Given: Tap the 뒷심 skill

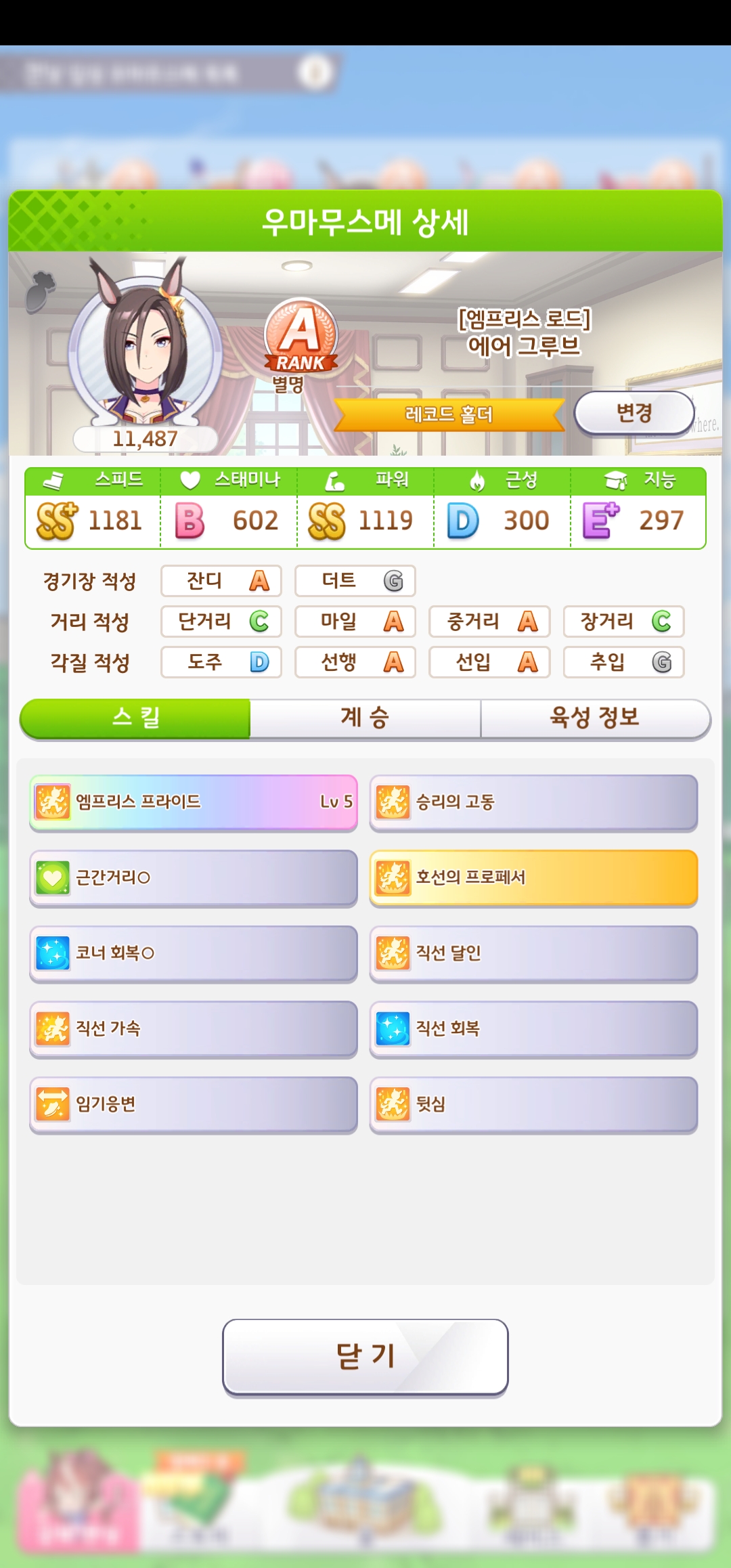Looking at the screenshot, I should point(533,1104).
